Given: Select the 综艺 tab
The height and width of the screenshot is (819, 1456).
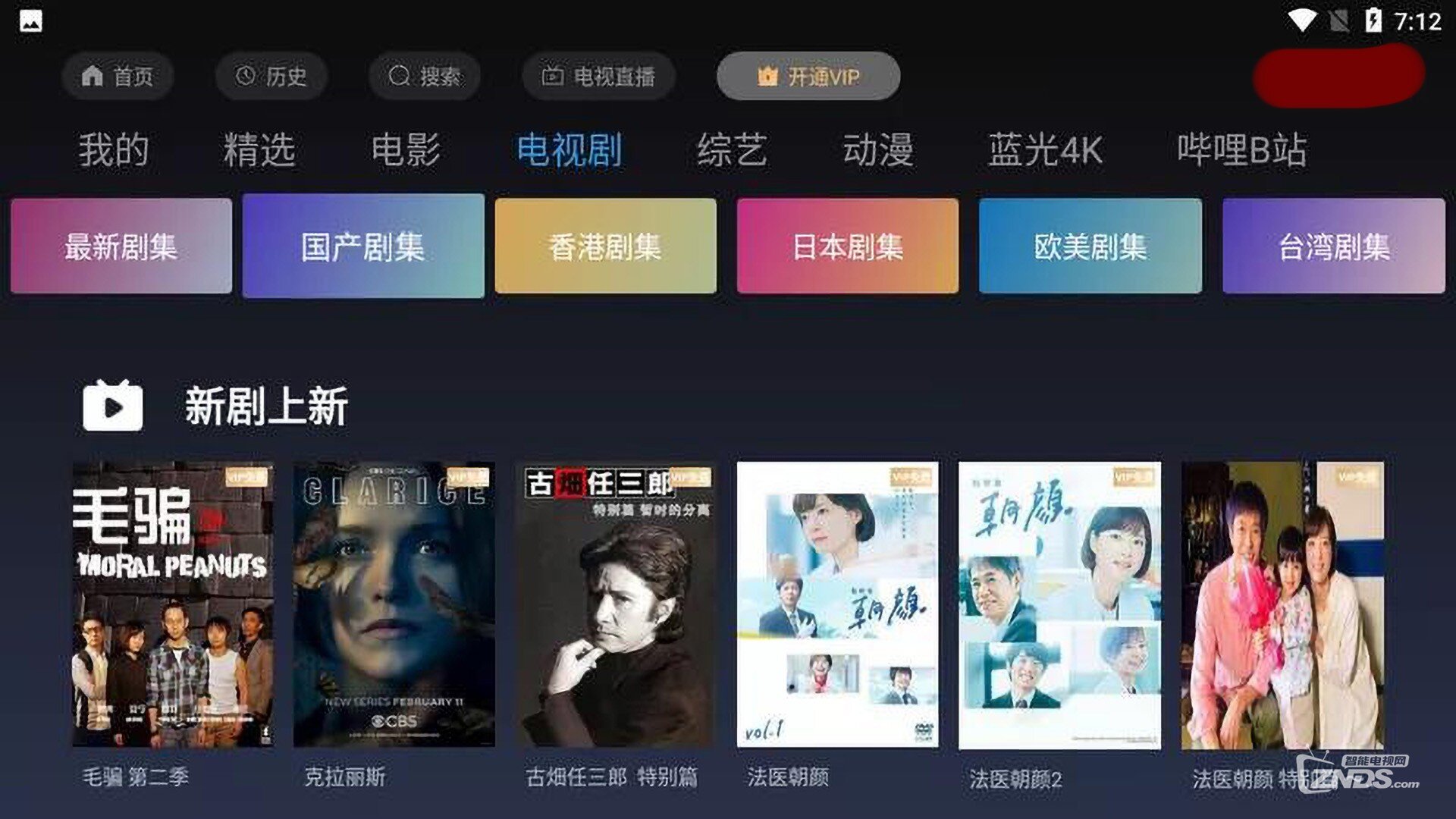Looking at the screenshot, I should (732, 149).
